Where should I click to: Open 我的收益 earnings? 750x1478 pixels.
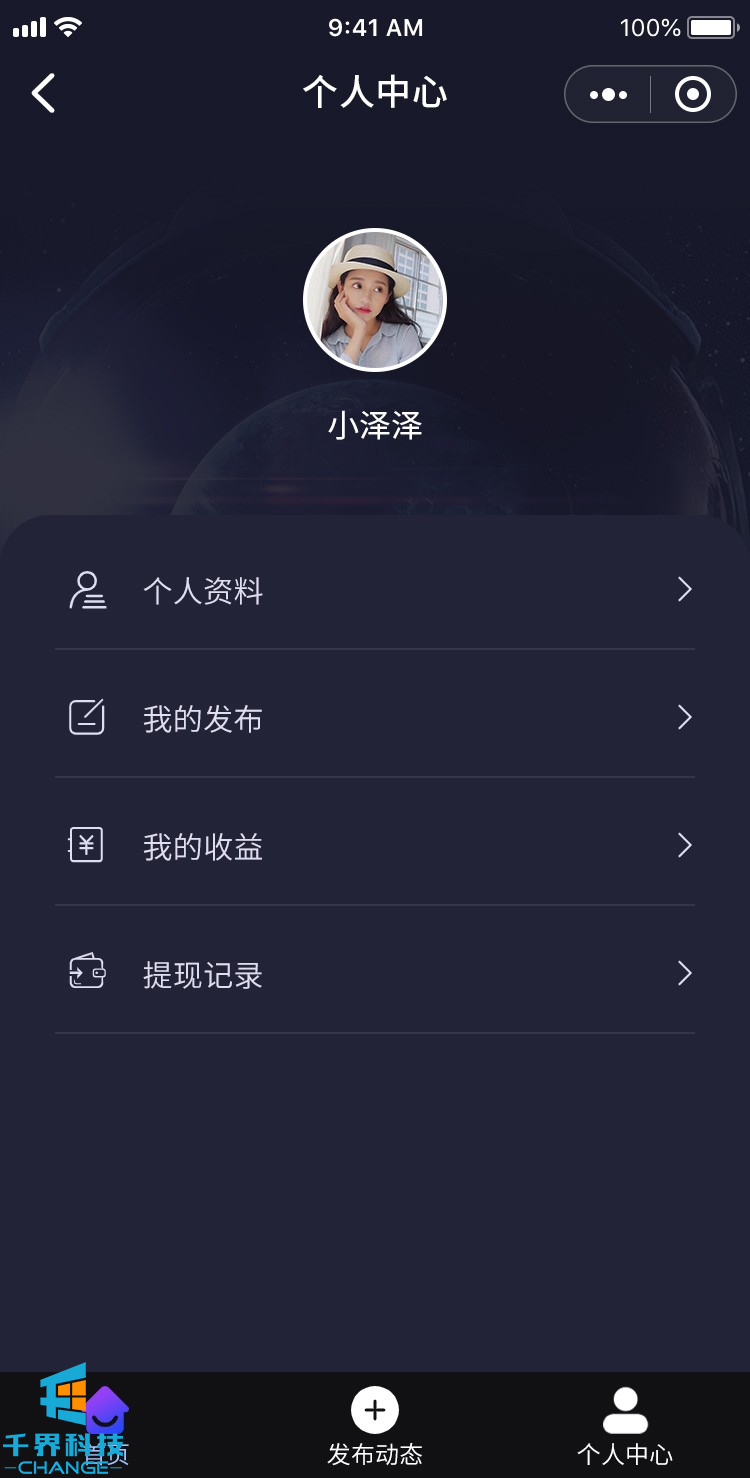(x=375, y=846)
